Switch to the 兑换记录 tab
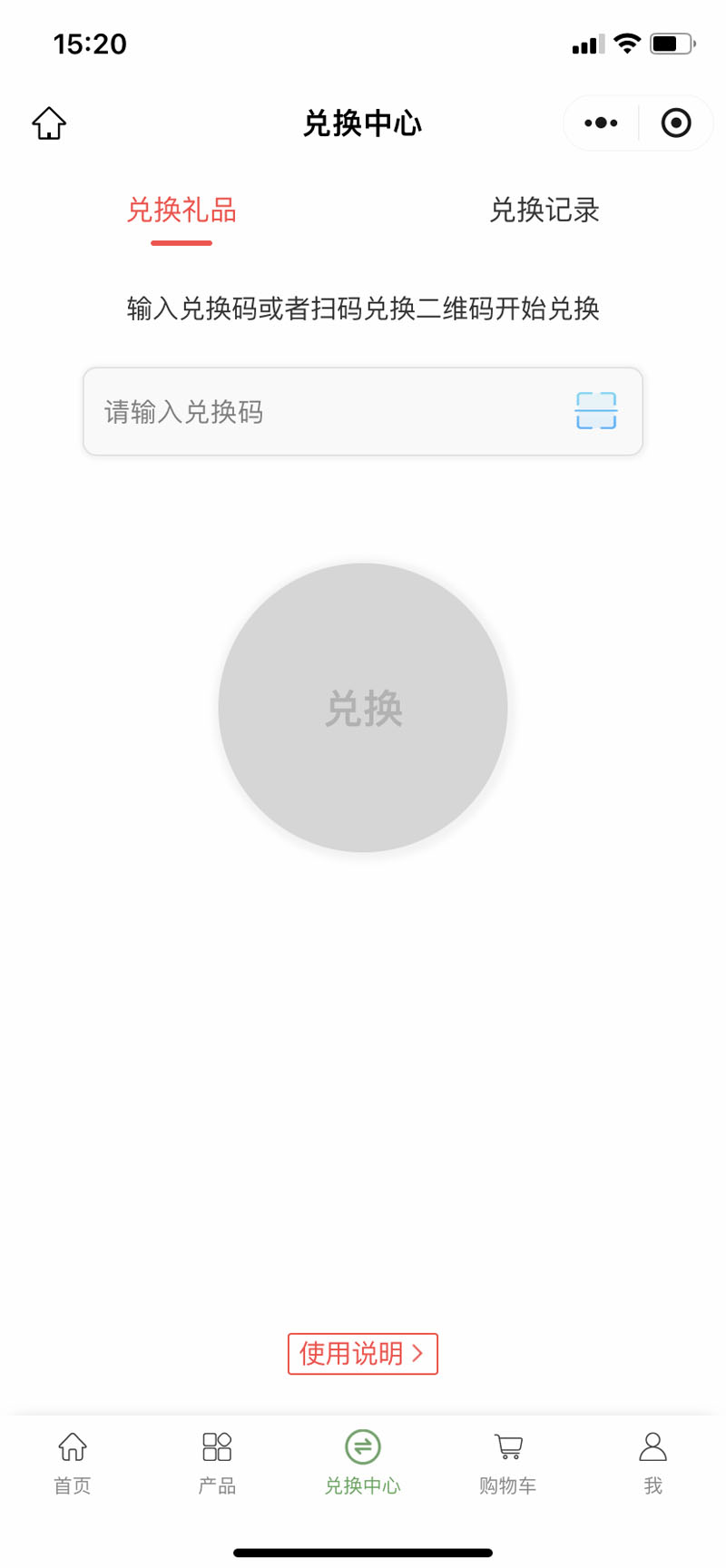Viewport: 726px width, 1568px height. pyautogui.click(x=544, y=211)
